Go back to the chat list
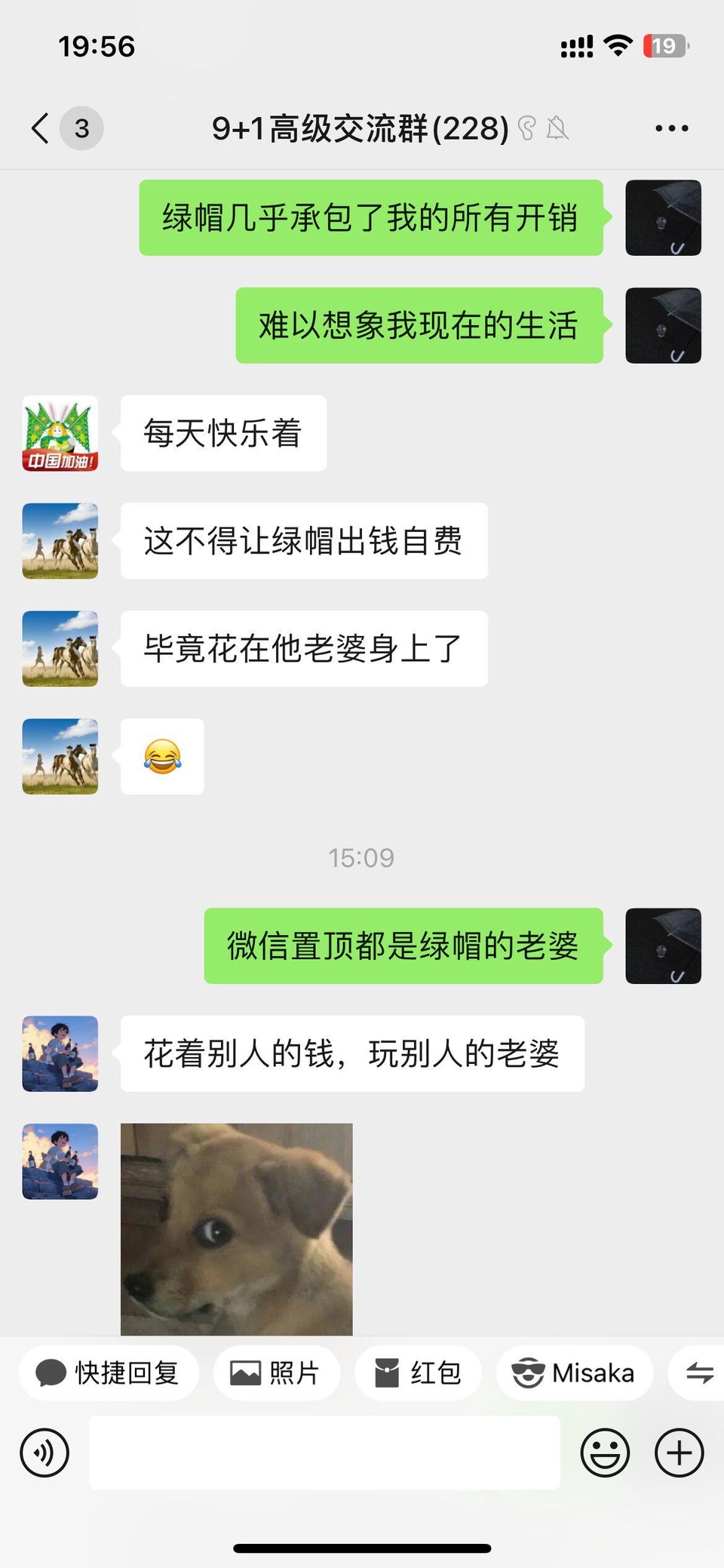The width and height of the screenshot is (724, 1568). 41,128
